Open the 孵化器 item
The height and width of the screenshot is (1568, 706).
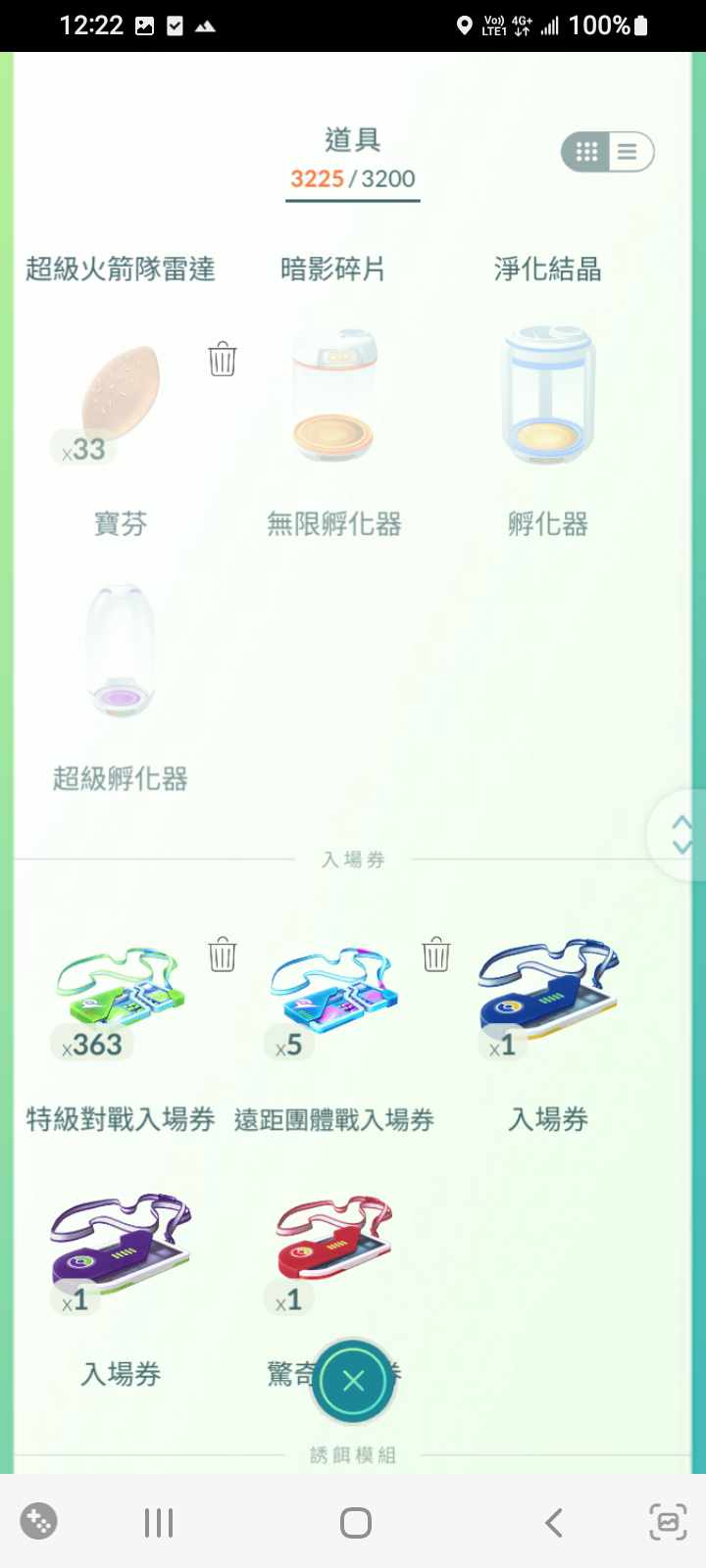pos(547,397)
